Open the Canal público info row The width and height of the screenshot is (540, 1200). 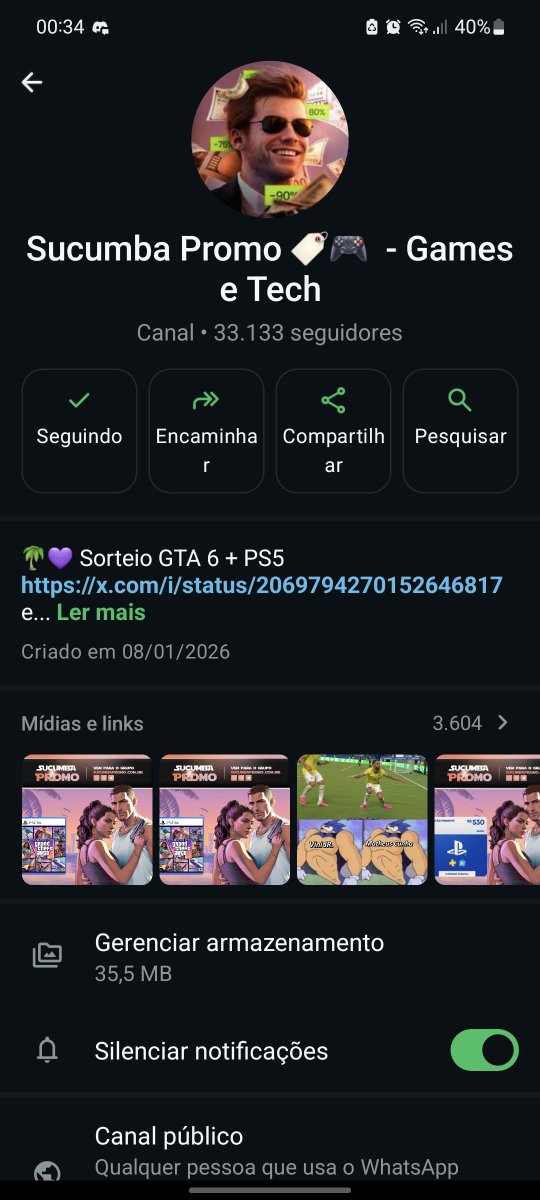pos(270,1150)
